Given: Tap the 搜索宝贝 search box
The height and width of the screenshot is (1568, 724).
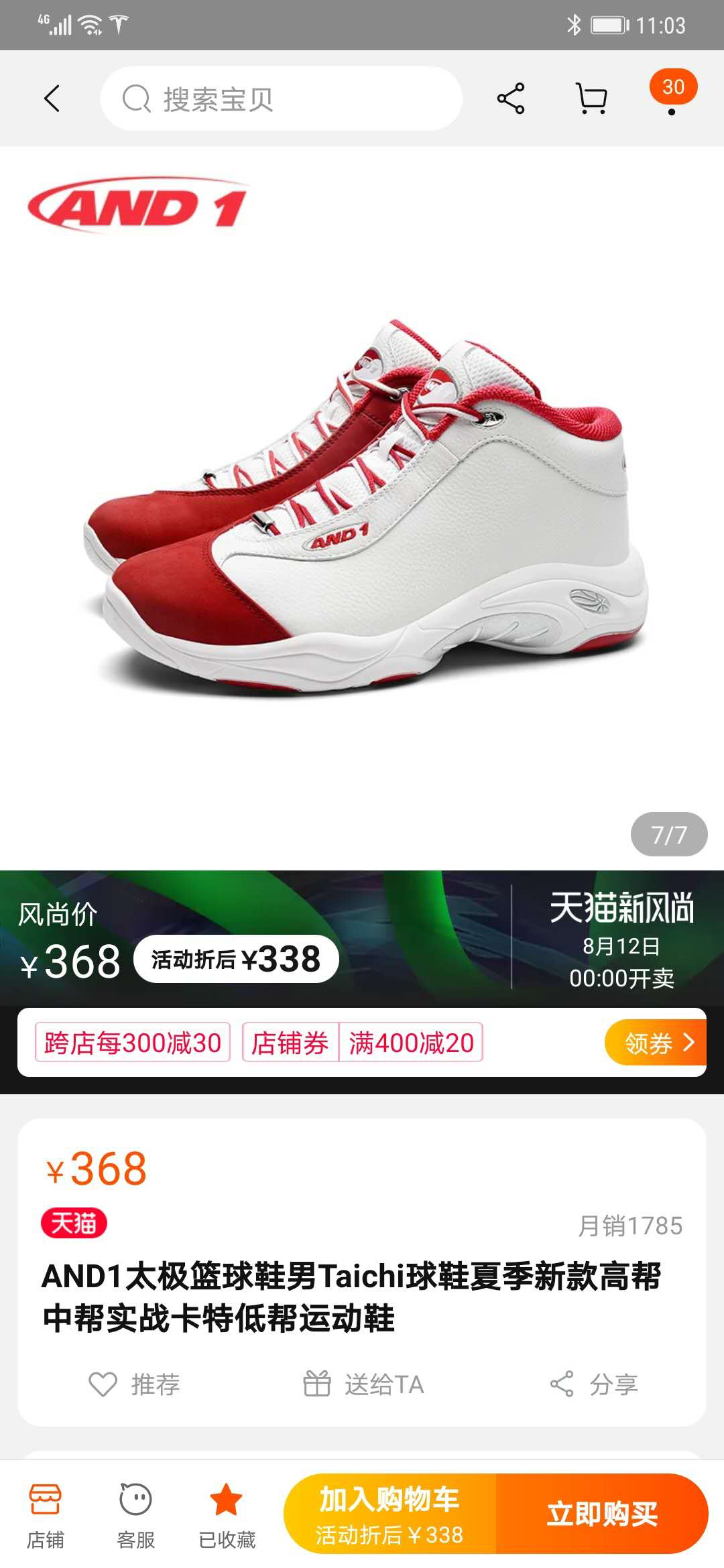Looking at the screenshot, I should (282, 99).
